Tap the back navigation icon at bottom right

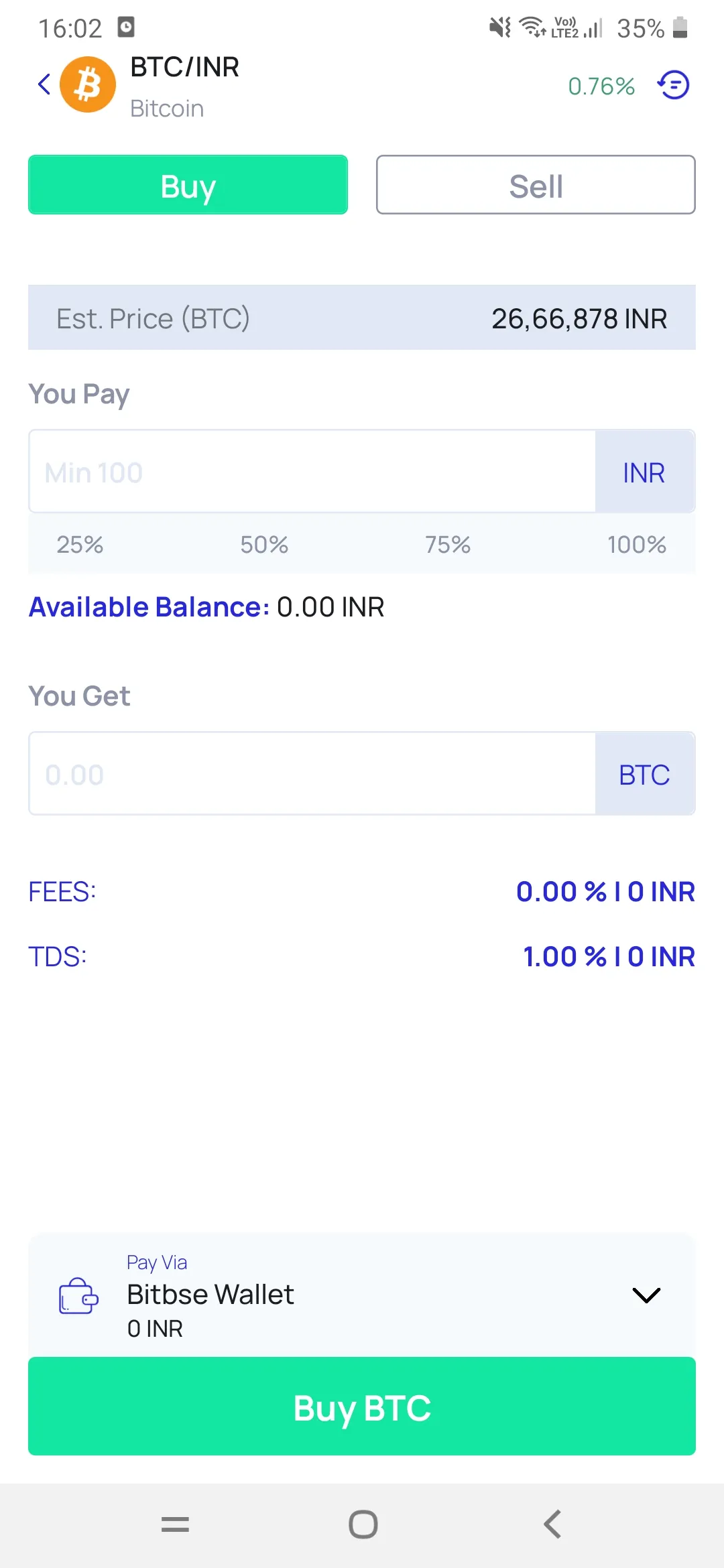[551, 1525]
